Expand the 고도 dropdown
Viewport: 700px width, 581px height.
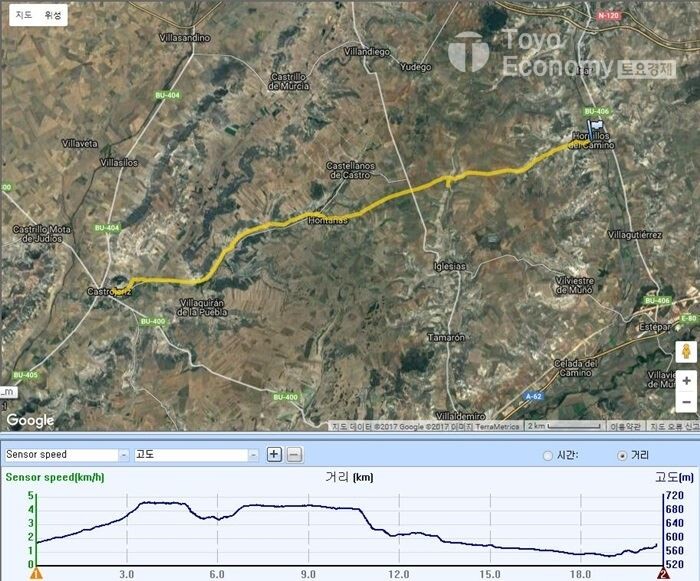[253, 455]
